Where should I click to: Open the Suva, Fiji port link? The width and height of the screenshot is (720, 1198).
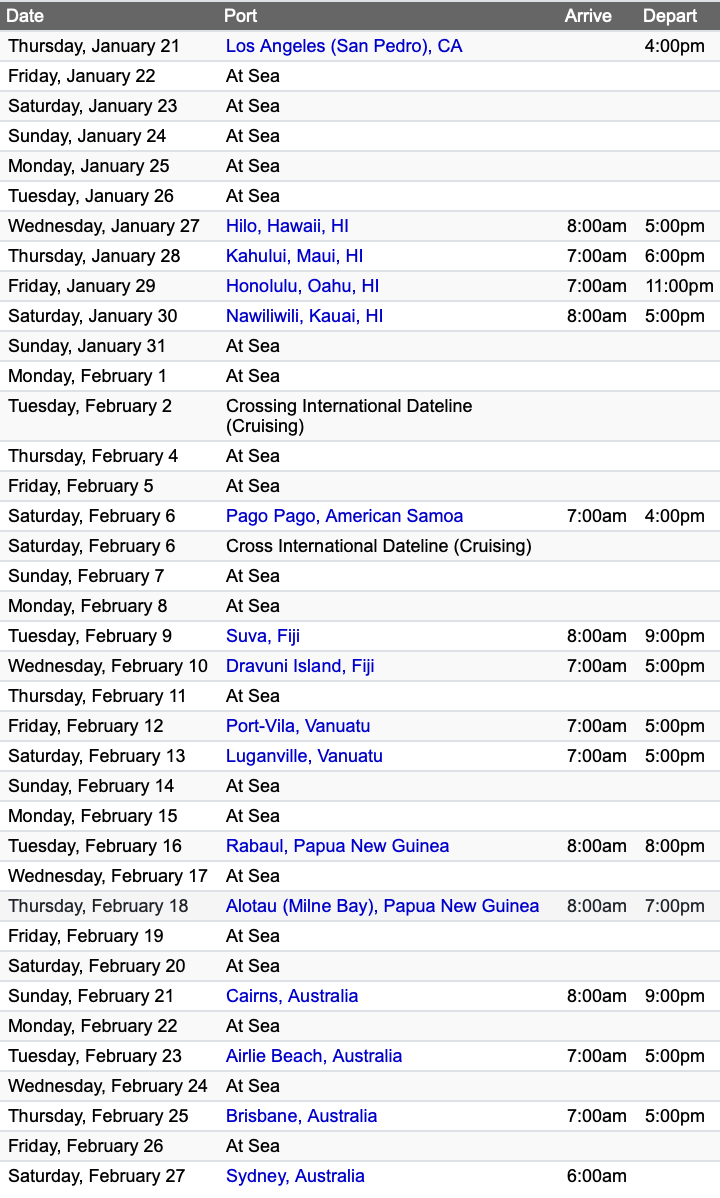click(263, 636)
